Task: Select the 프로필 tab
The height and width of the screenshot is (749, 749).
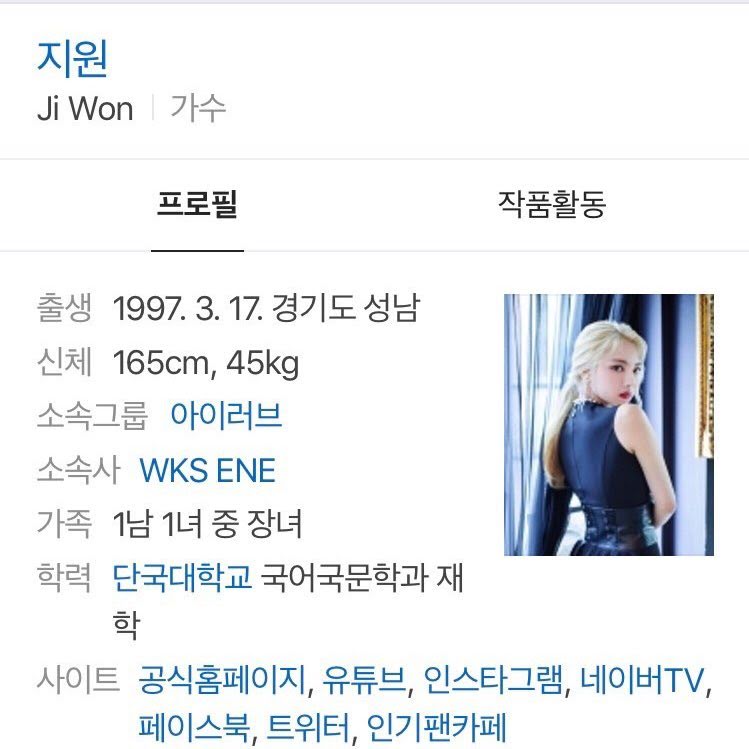Action: coord(197,205)
